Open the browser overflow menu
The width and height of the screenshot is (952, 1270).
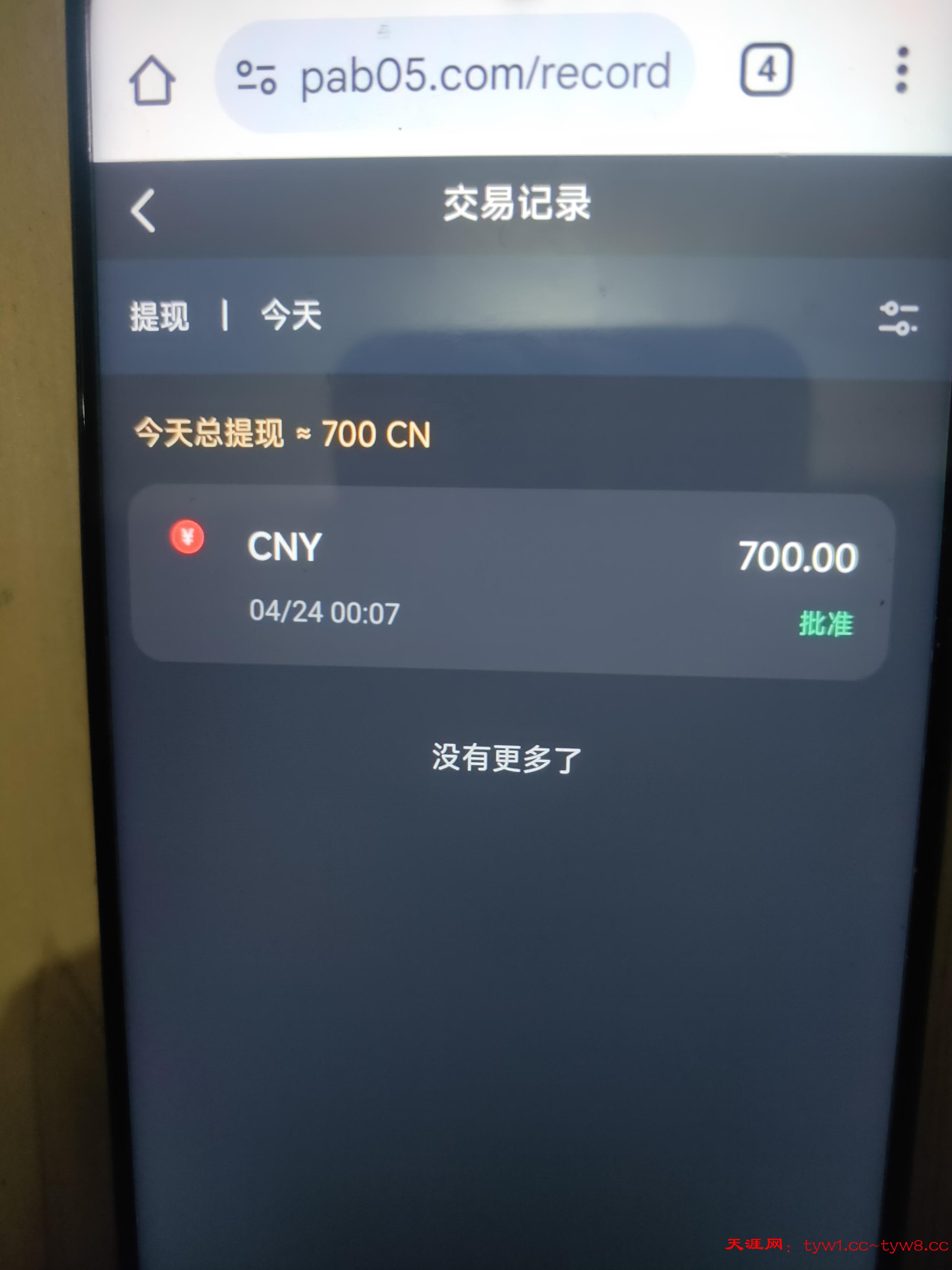pos(901,70)
